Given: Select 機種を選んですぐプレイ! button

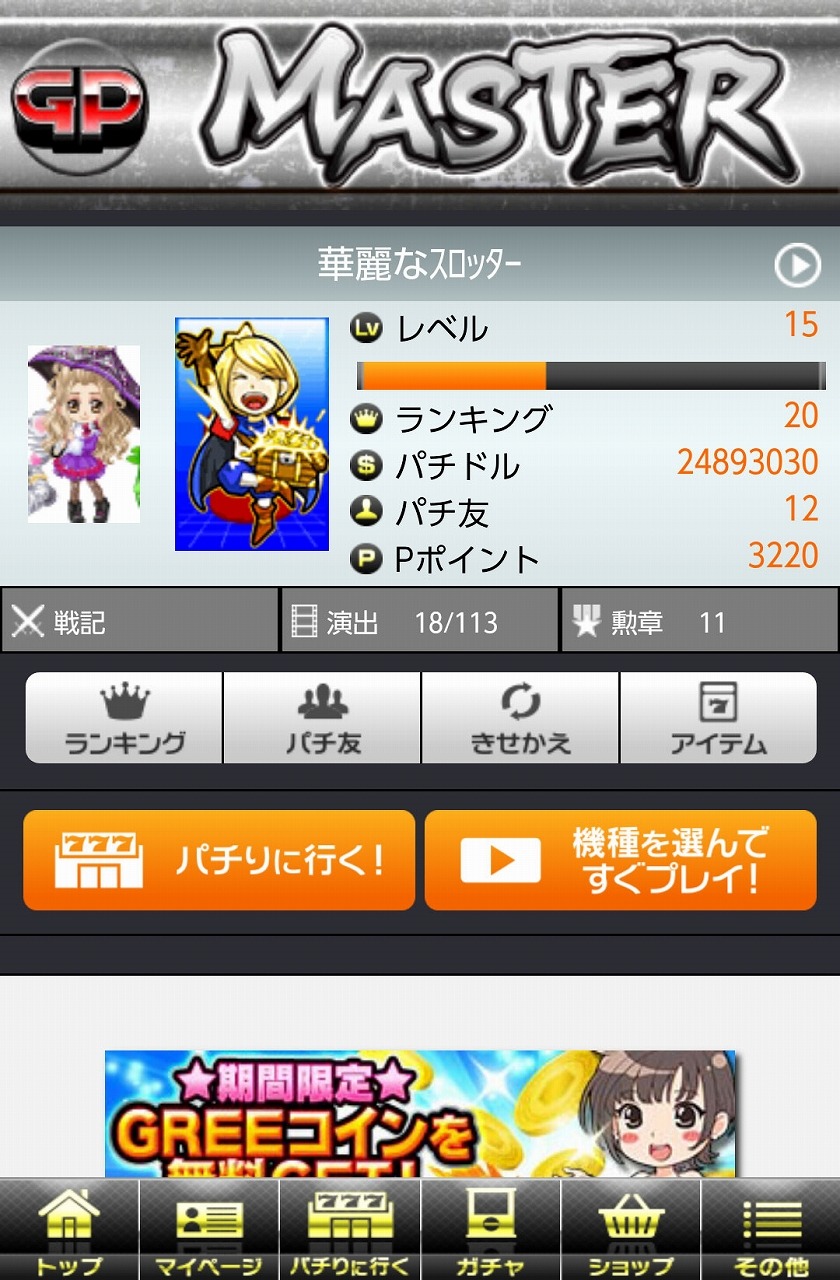Looking at the screenshot, I should [x=620, y=860].
